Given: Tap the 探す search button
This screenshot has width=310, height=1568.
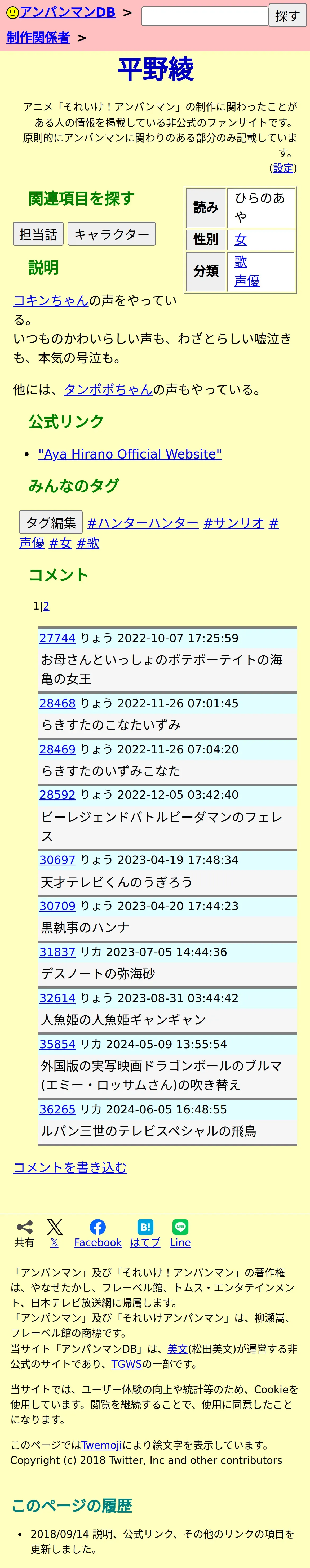Looking at the screenshot, I should click(287, 16).
